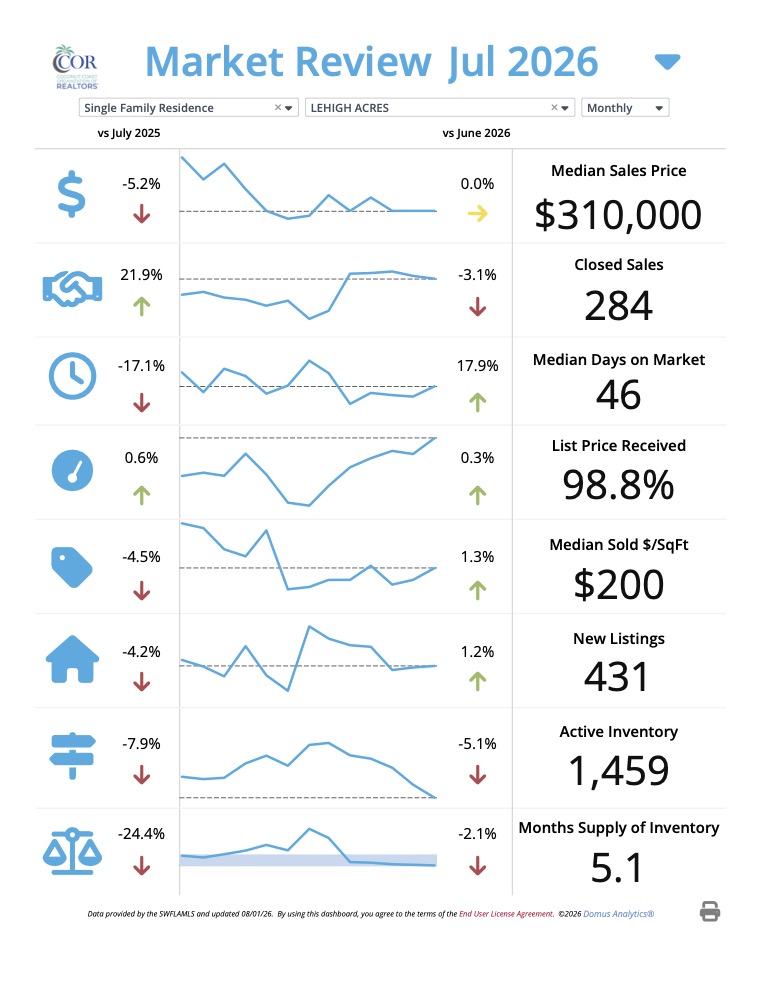Viewport: 765px width, 990px height.
Task: Expand the Single Family Residence dropdown
Action: tap(288, 108)
